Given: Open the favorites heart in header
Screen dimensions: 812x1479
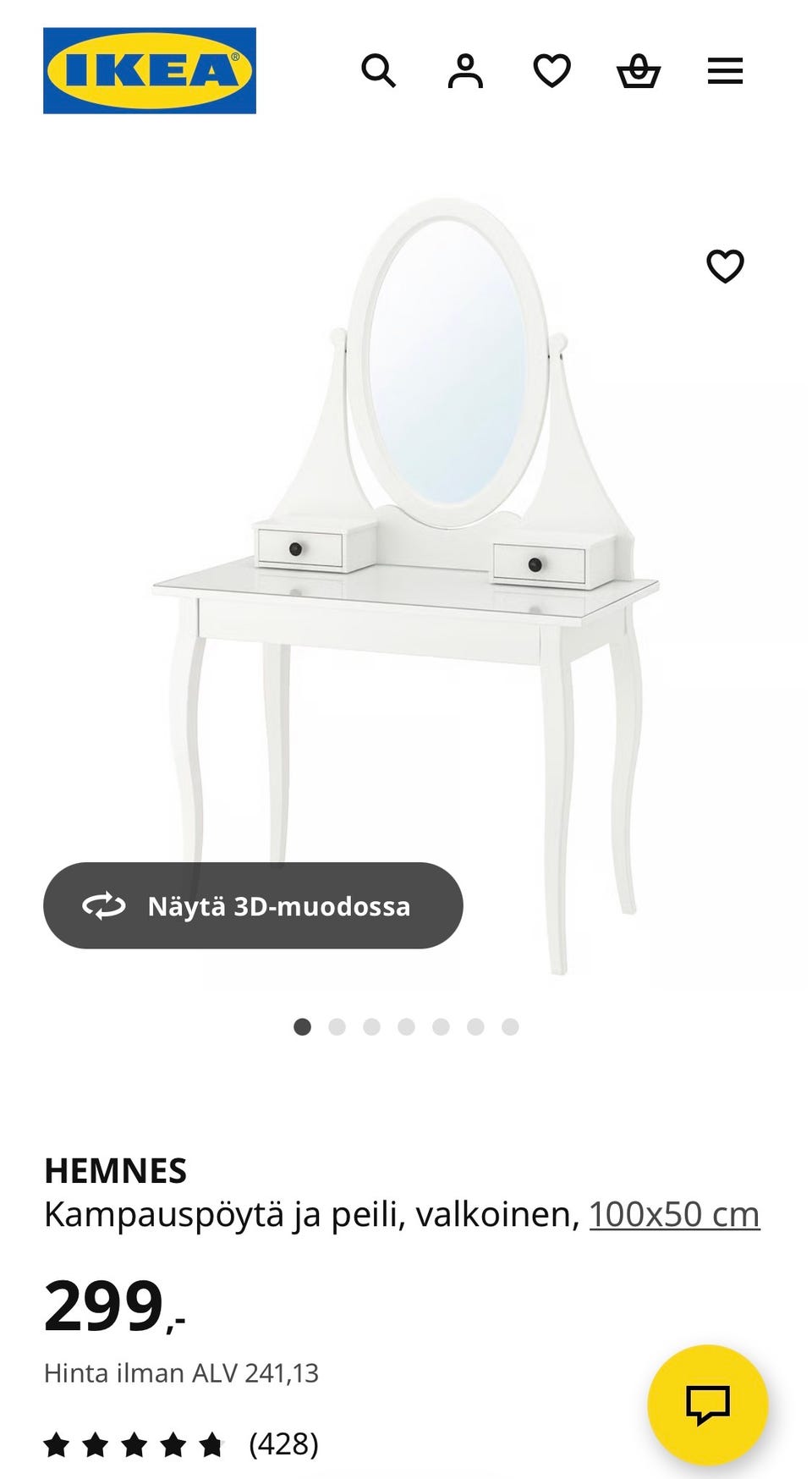Looking at the screenshot, I should coord(552,71).
